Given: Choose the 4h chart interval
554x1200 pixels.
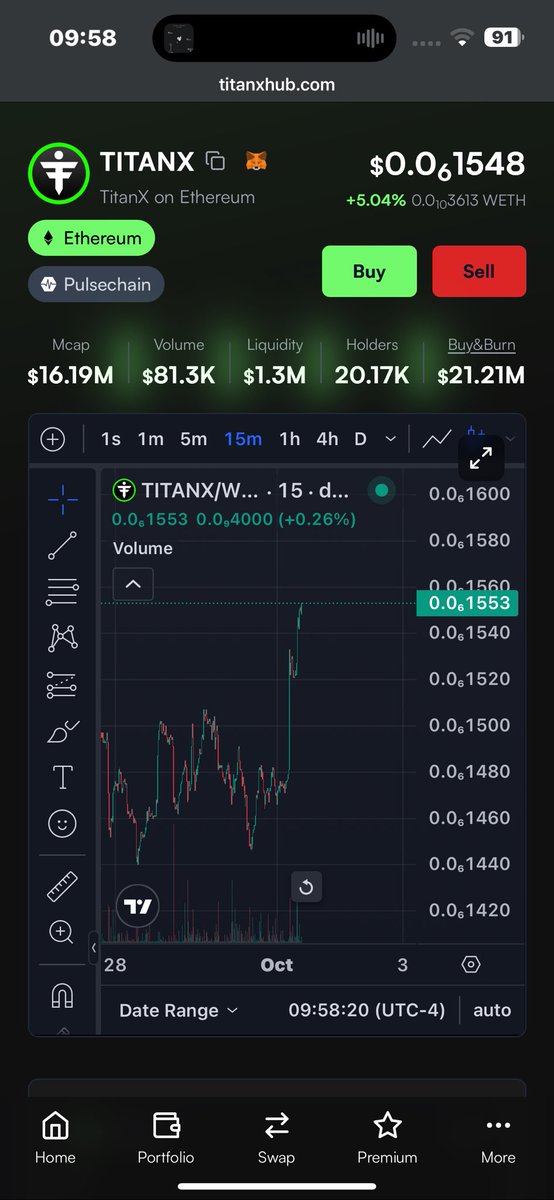Looking at the screenshot, I should (x=327, y=439).
